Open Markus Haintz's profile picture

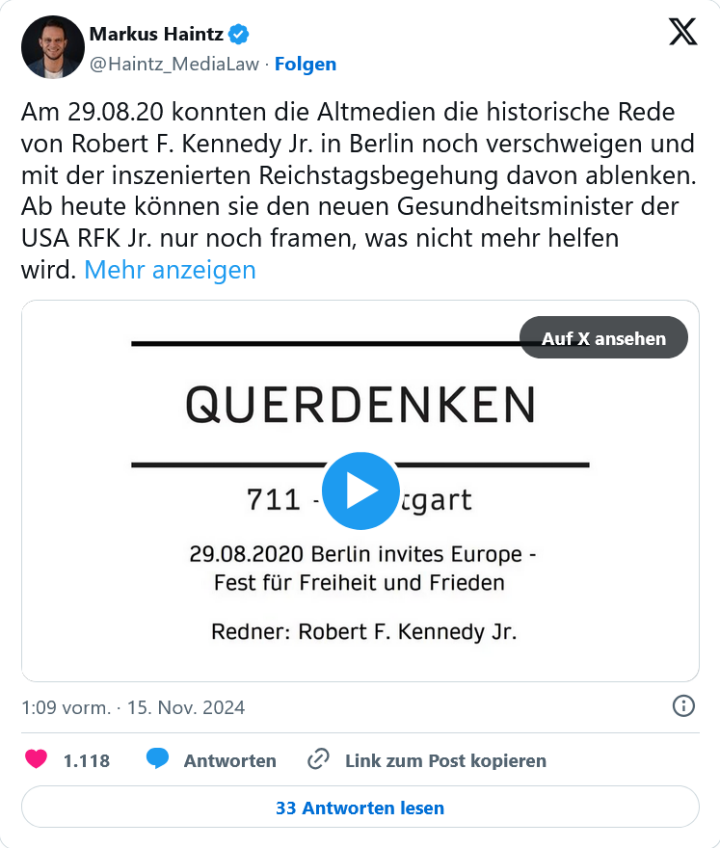point(52,47)
